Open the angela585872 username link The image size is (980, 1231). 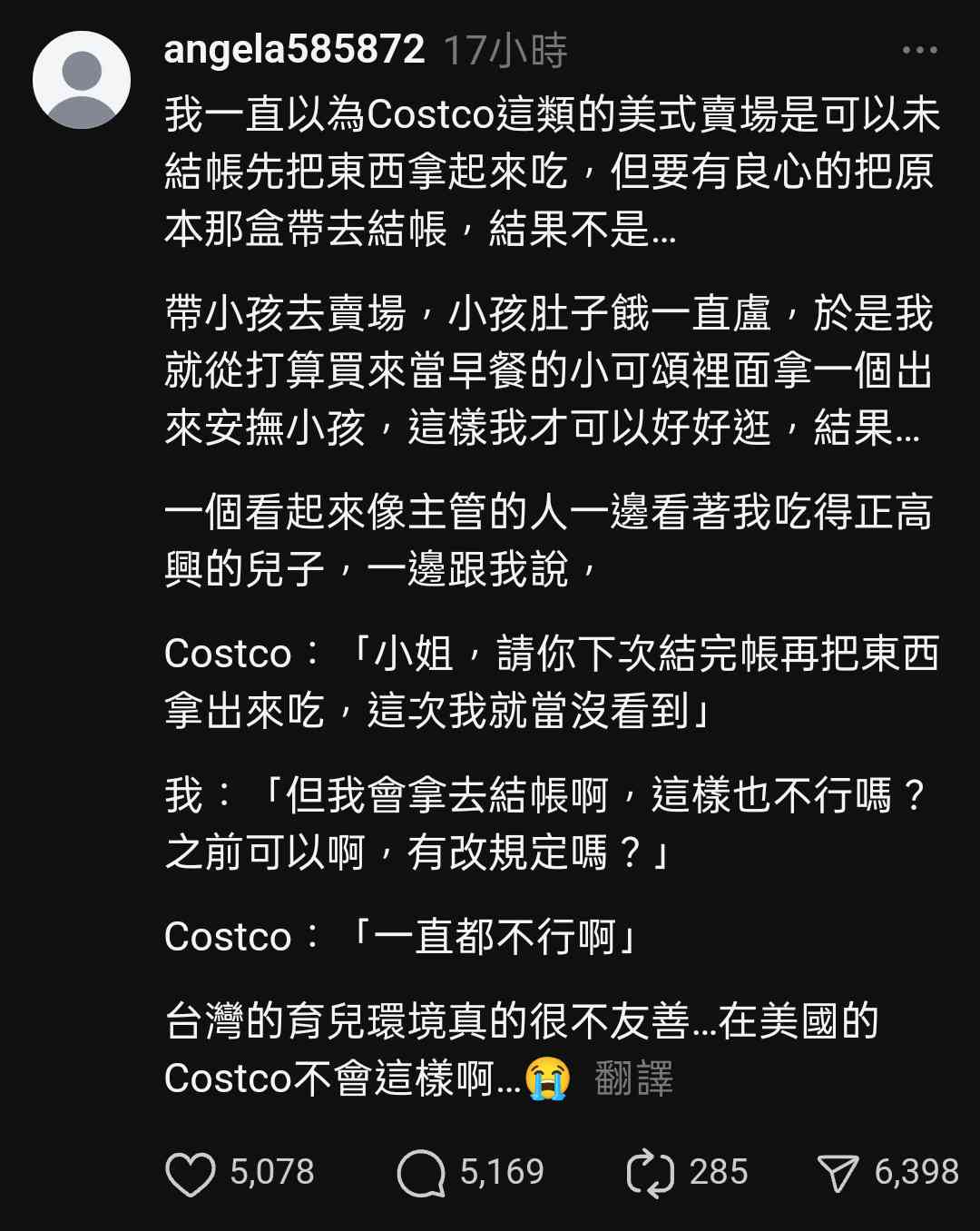coord(294,50)
